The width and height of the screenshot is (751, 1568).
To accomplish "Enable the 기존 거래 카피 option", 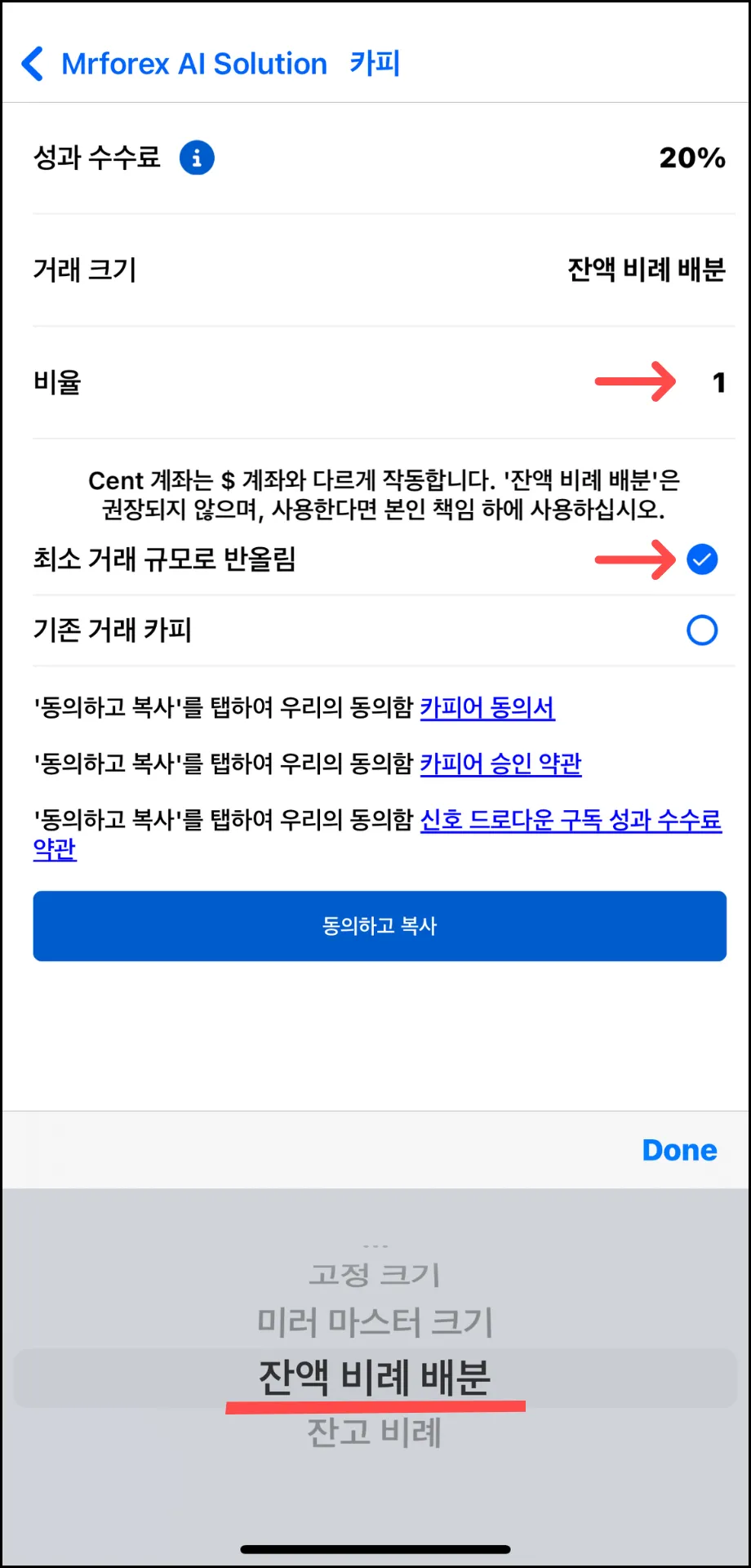I will (702, 630).
